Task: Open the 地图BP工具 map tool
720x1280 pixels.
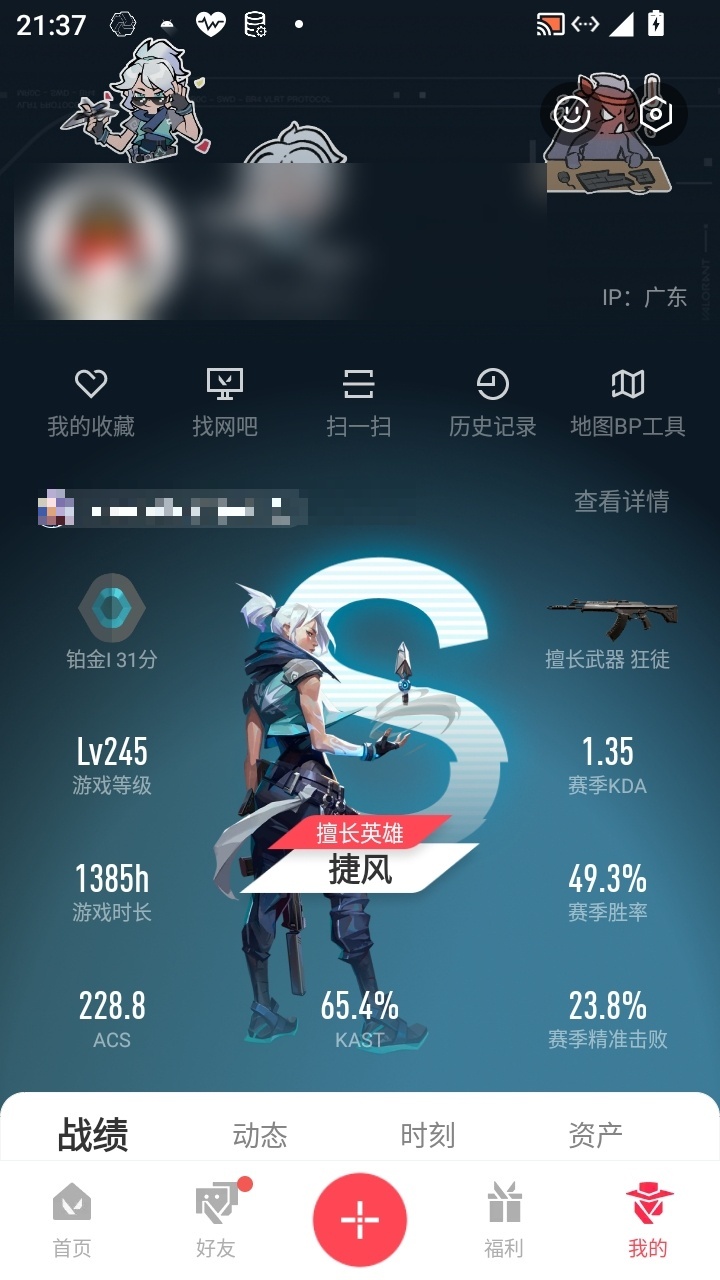Action: (x=628, y=404)
